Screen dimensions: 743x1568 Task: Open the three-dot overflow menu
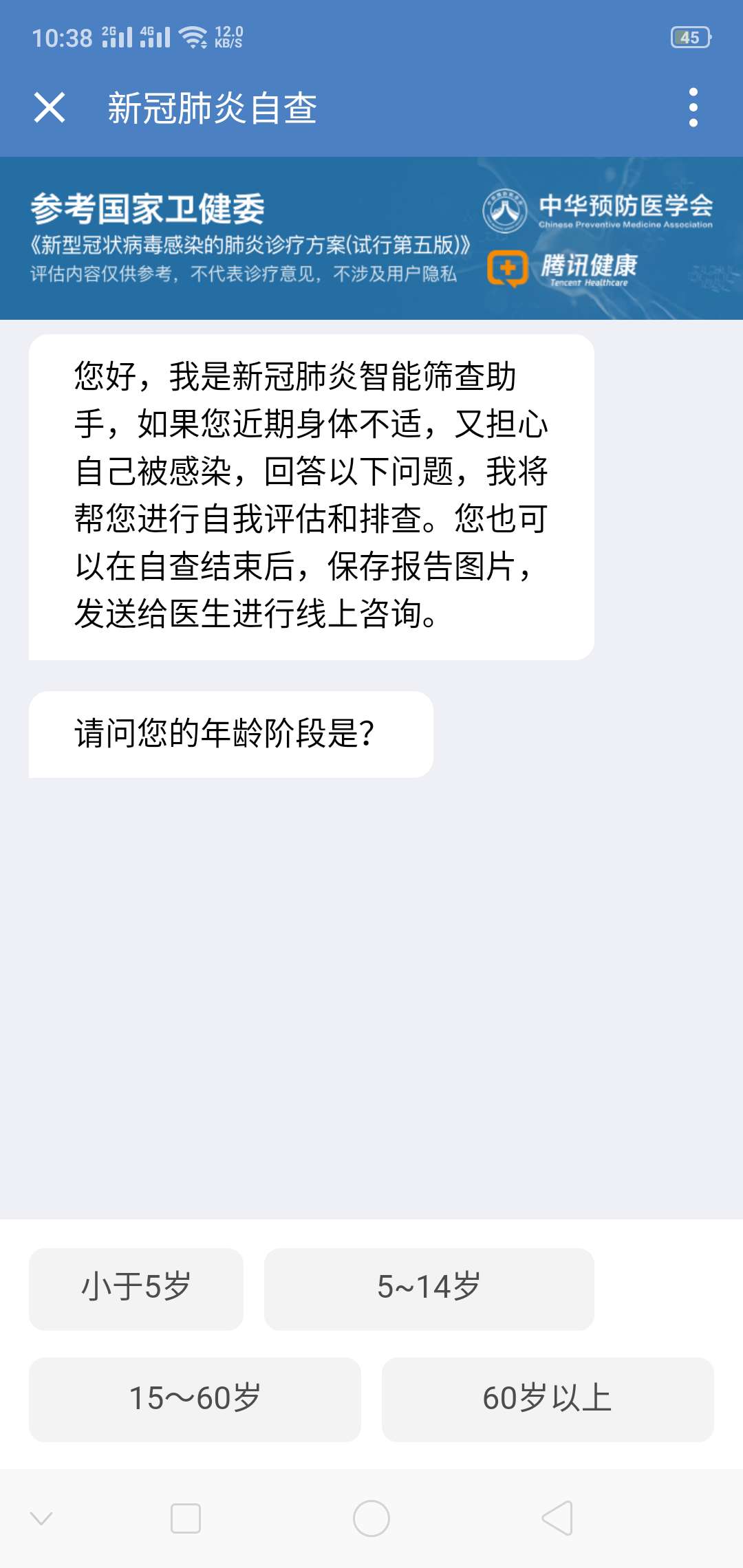(693, 108)
